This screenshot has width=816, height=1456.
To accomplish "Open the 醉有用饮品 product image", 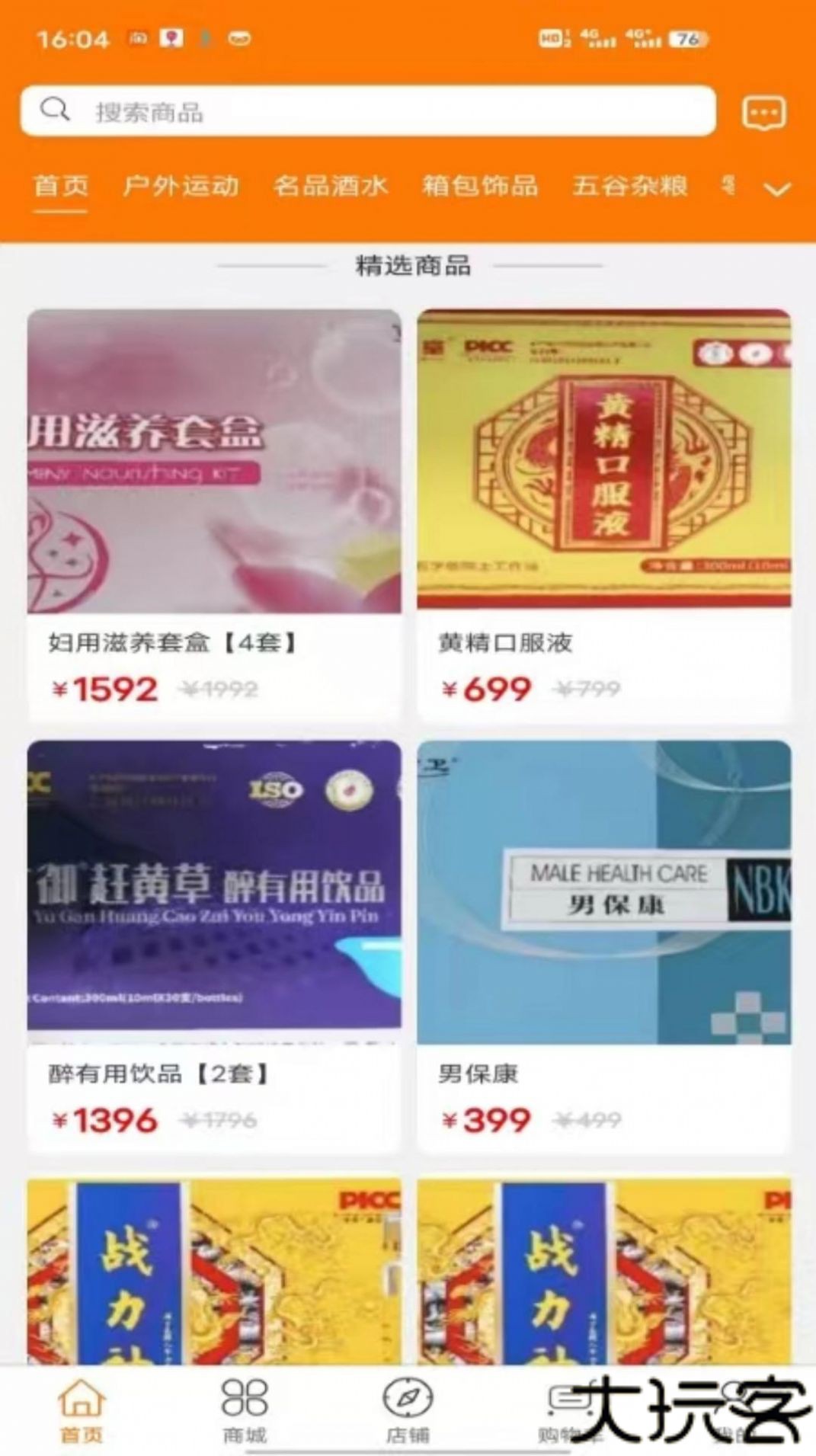I will pos(213,891).
